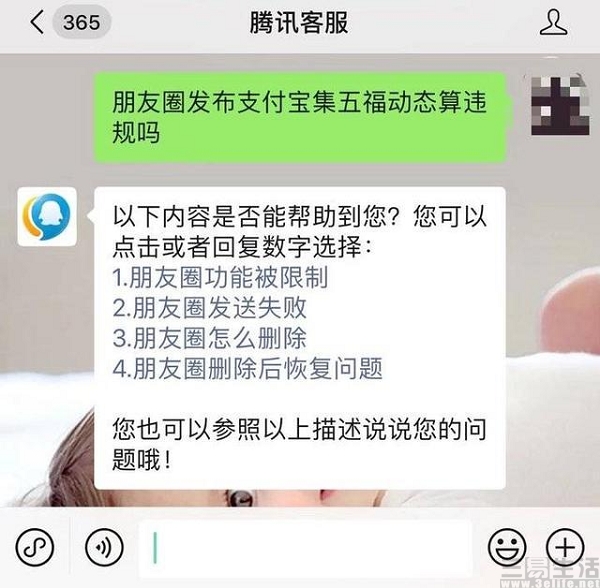Screen dimensions: 600x588
Task: Switch to voice input
Action: coord(103,547)
